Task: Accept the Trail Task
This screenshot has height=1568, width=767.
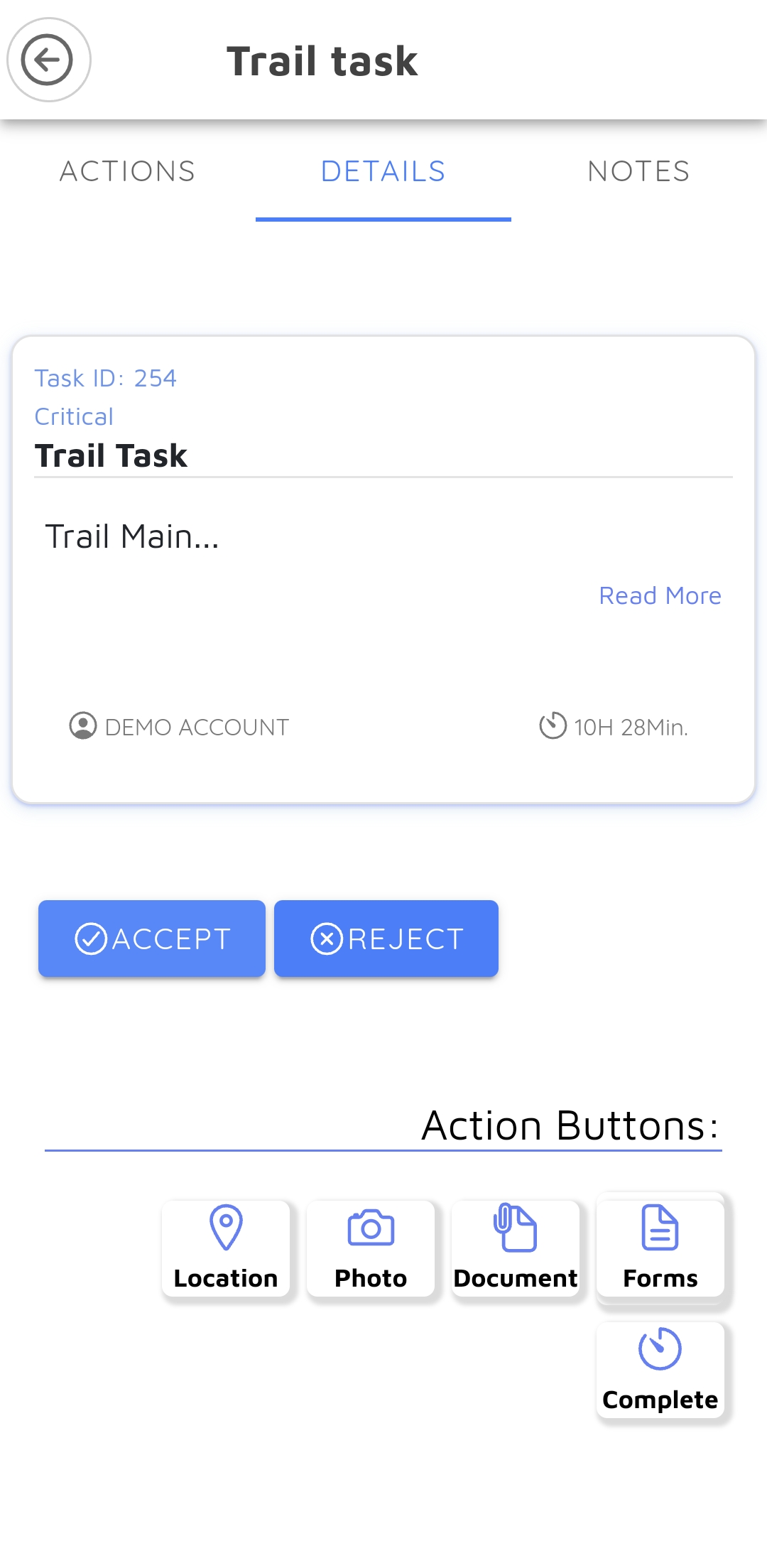Action: point(152,939)
